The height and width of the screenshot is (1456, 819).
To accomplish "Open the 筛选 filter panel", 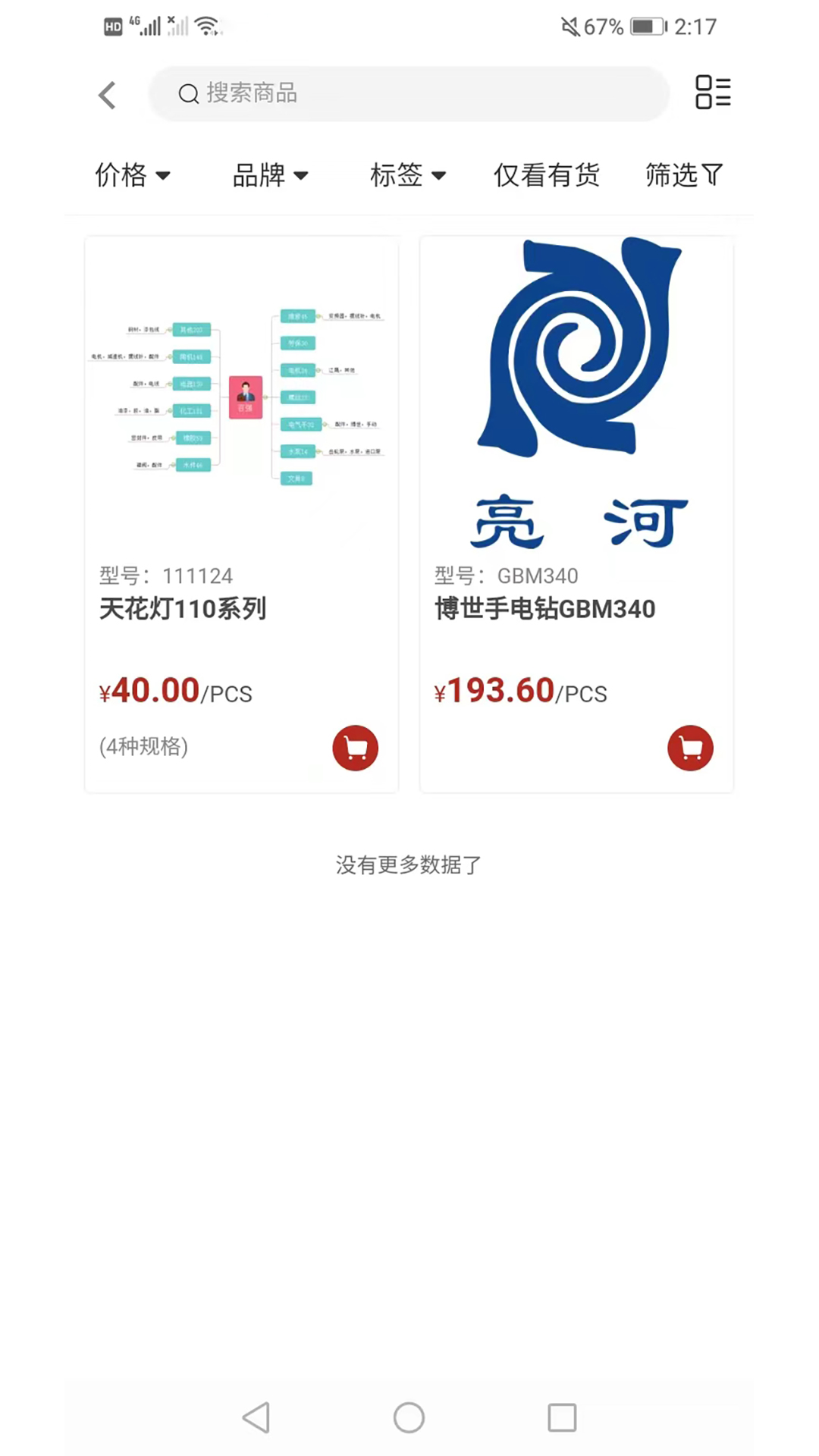I will coord(683,175).
